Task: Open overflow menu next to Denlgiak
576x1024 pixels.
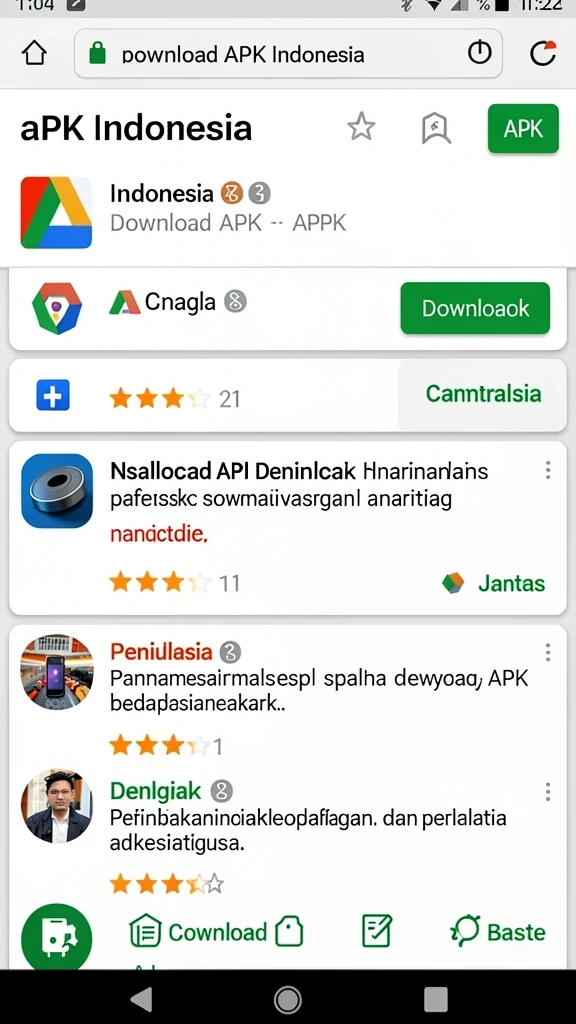Action: coord(547,792)
